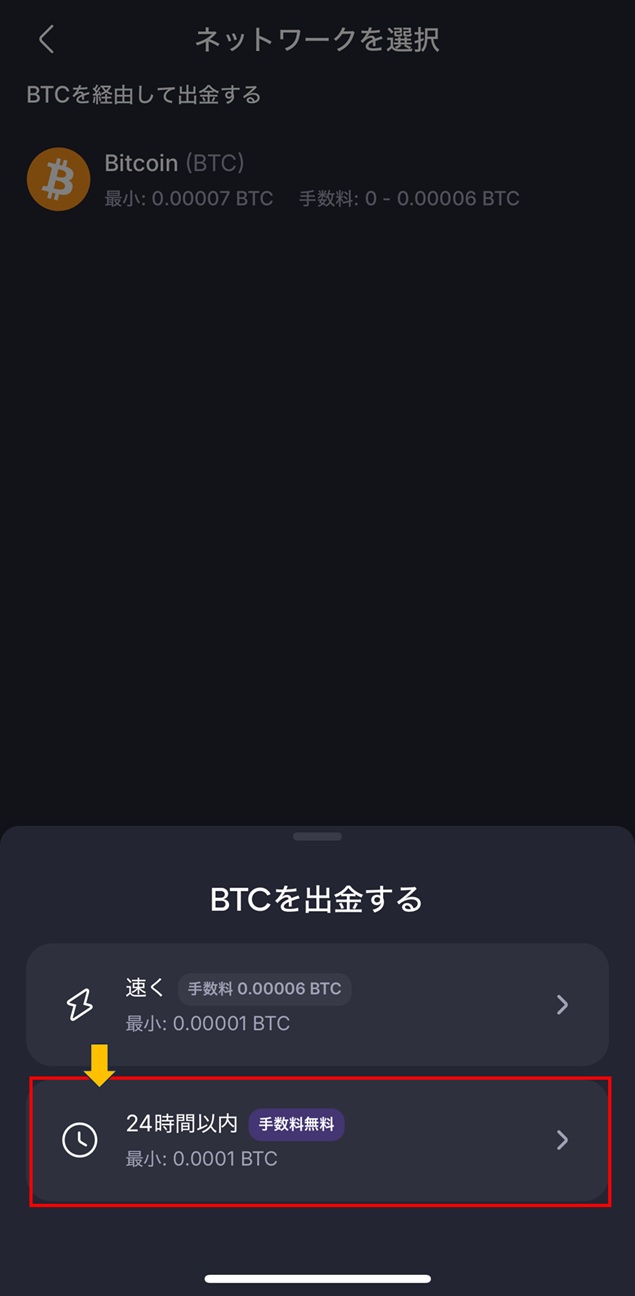Screen dimensions: 635x1296
Task: Choose the fast 速く withdrawal option
Action: pos(317,1004)
